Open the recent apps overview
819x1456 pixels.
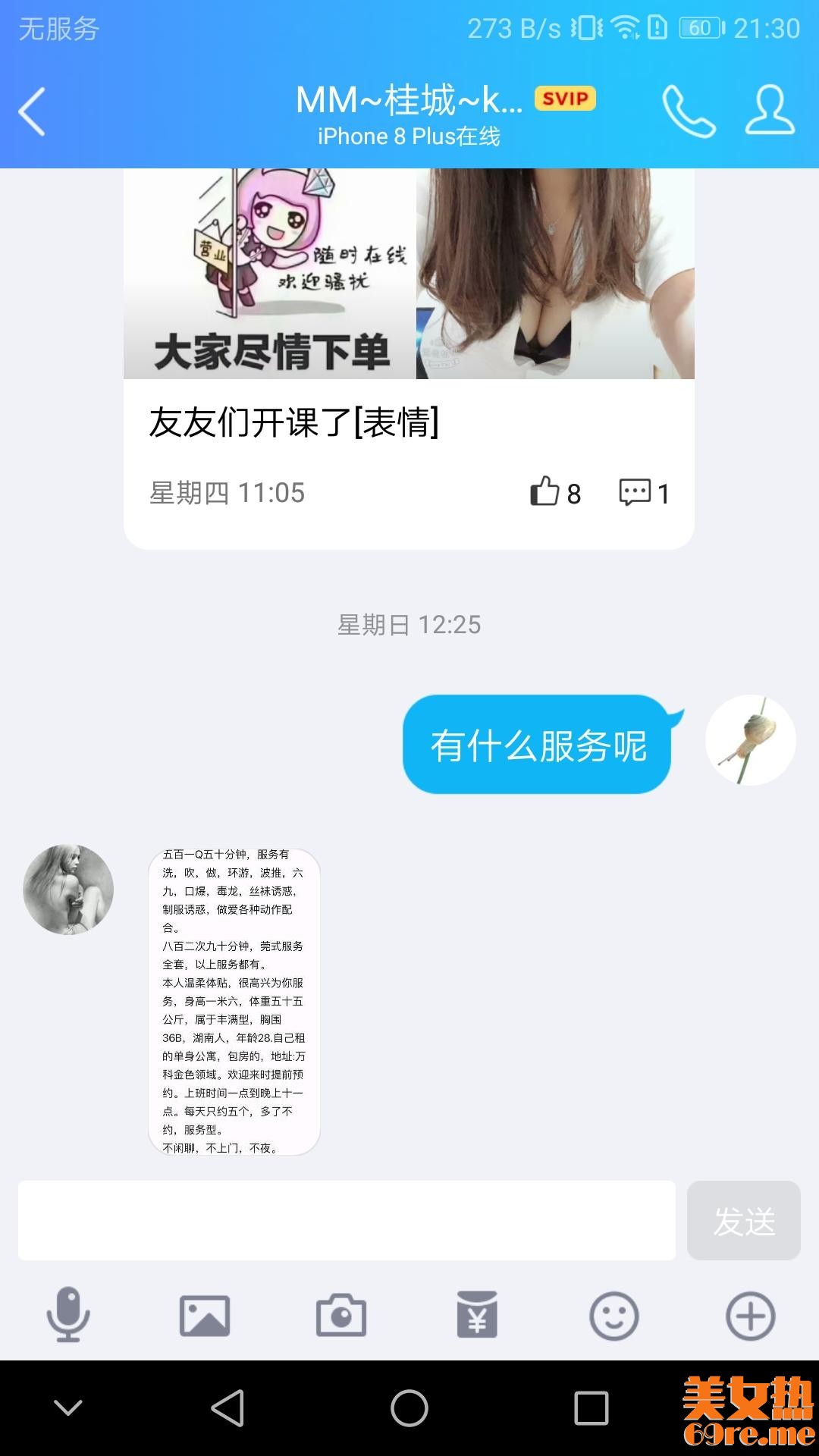pyautogui.click(x=591, y=1408)
